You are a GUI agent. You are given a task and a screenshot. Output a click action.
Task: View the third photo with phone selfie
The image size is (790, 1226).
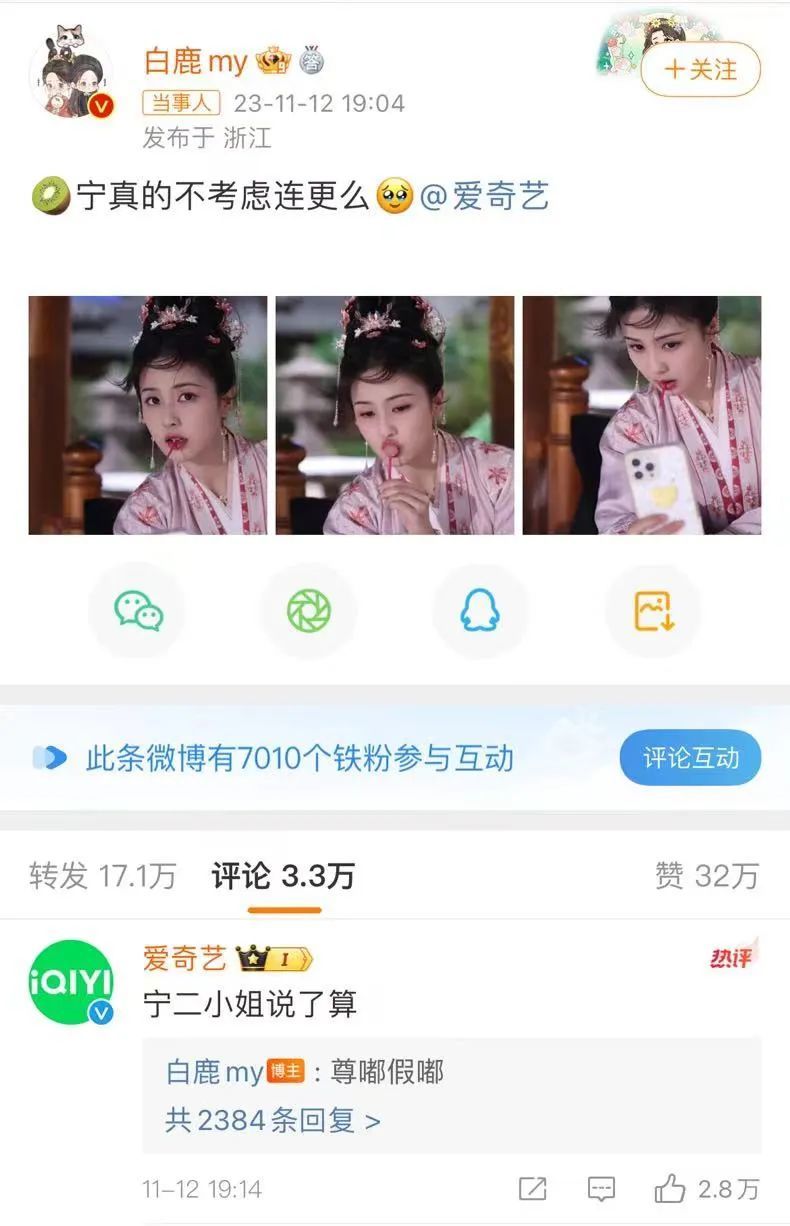(x=642, y=415)
